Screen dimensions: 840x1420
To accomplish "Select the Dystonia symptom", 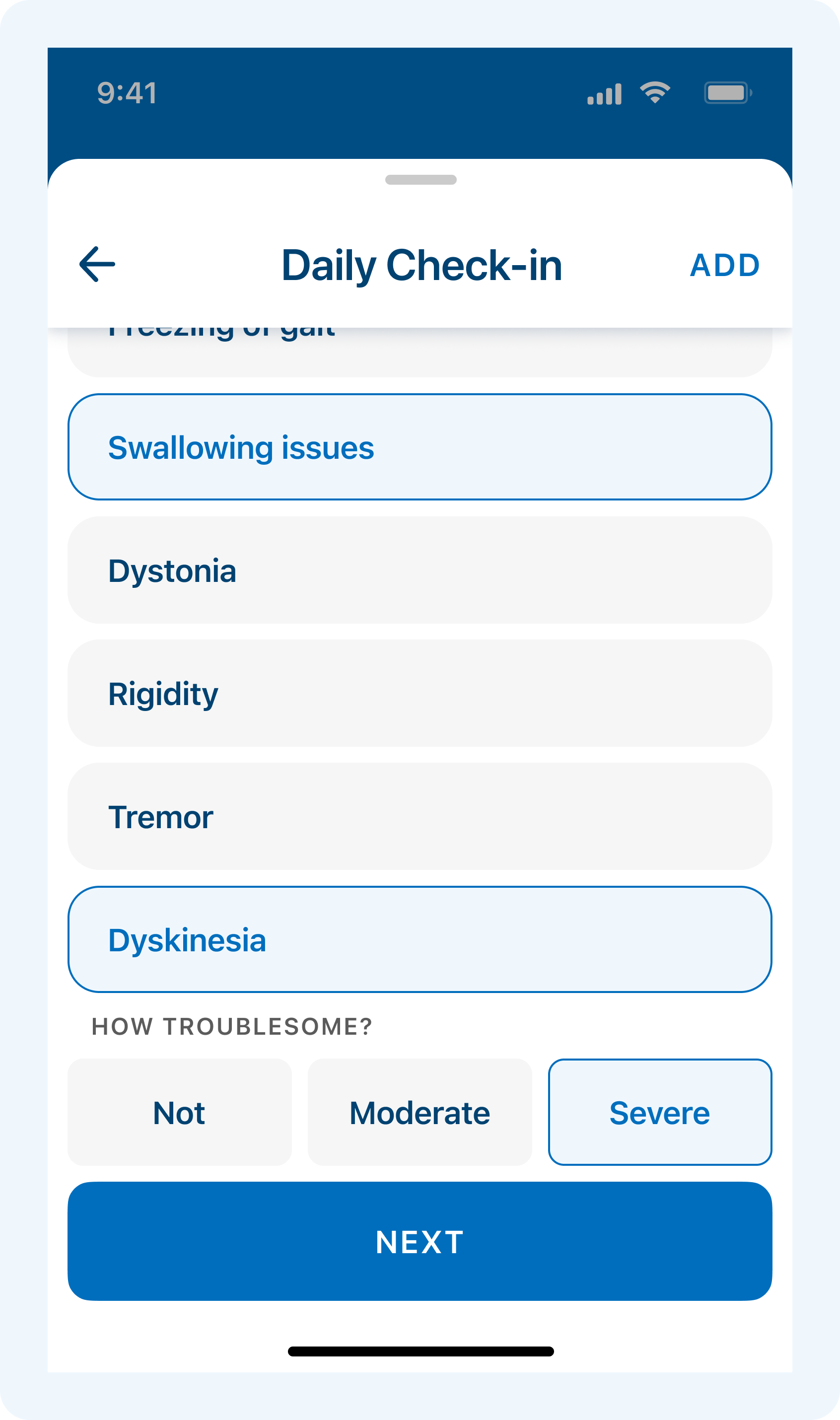I will tap(420, 570).
